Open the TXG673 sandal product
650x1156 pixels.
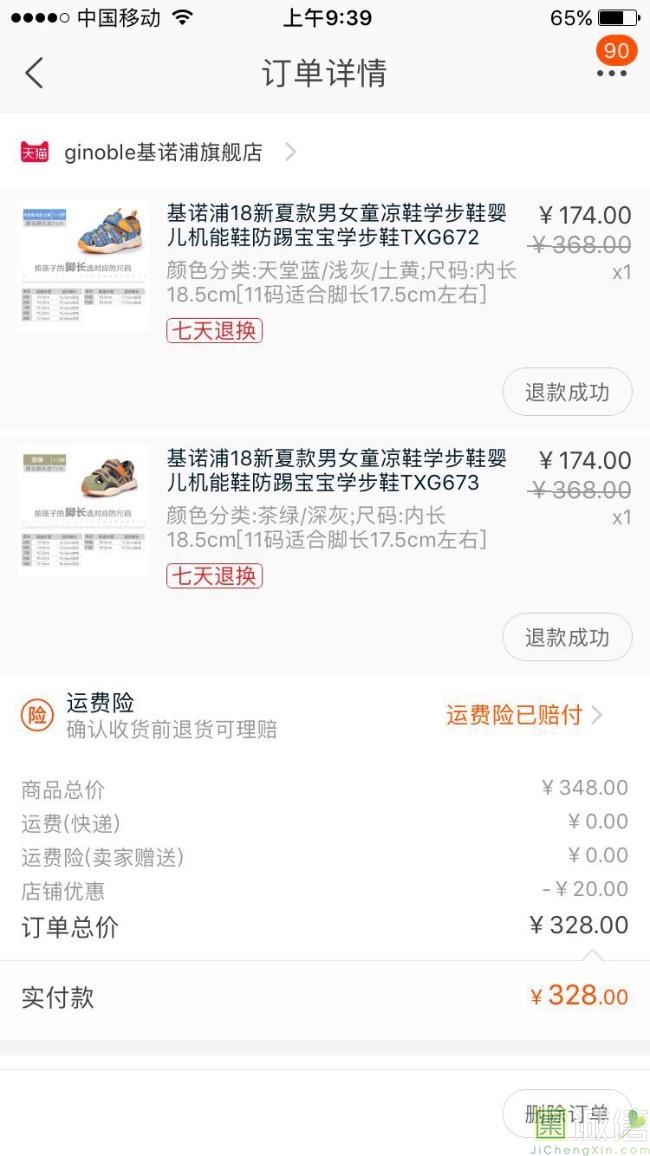coord(336,471)
